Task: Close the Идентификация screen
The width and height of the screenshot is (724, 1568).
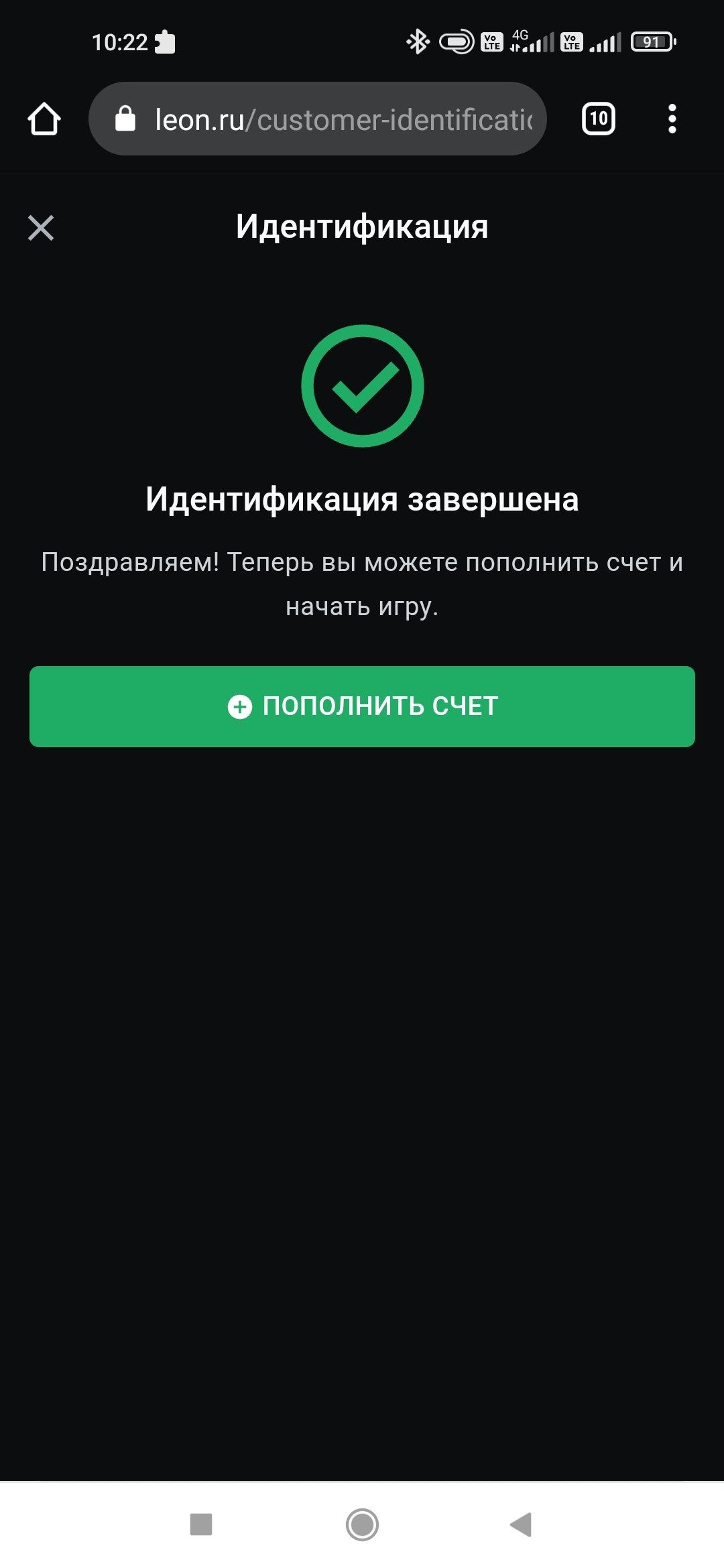Action: 41,228
